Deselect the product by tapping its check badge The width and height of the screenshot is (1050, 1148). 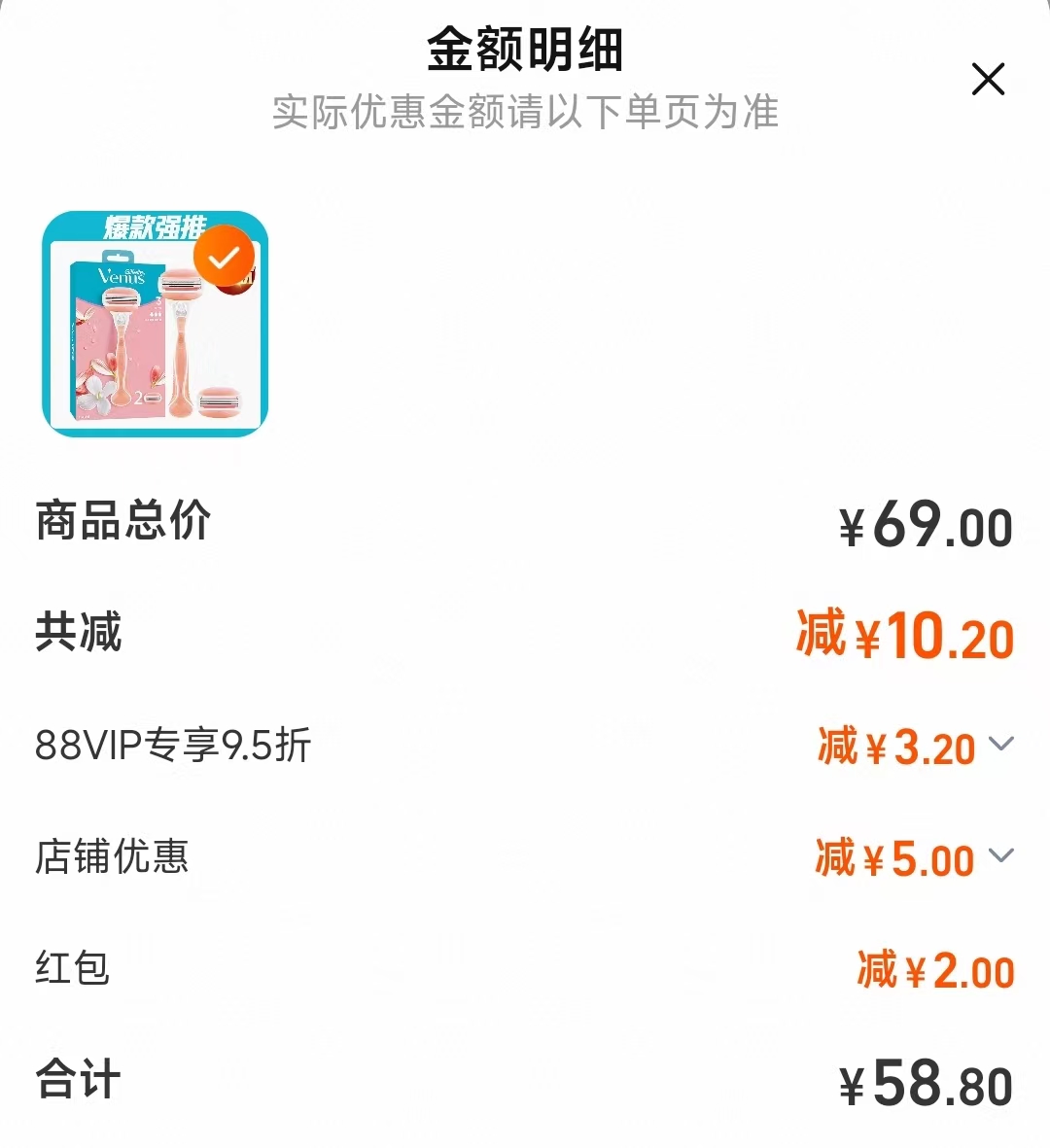click(226, 255)
